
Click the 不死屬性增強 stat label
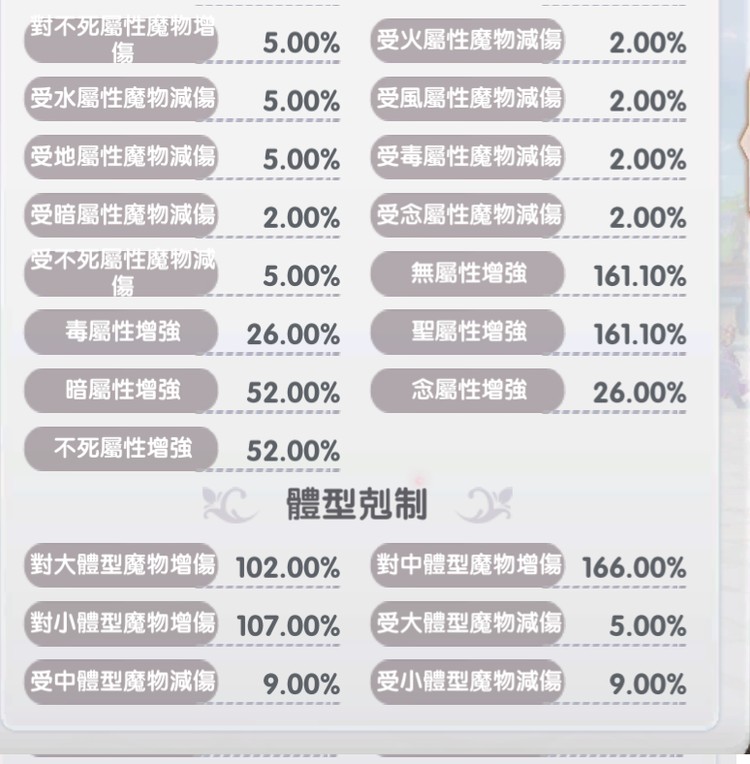click(x=120, y=449)
